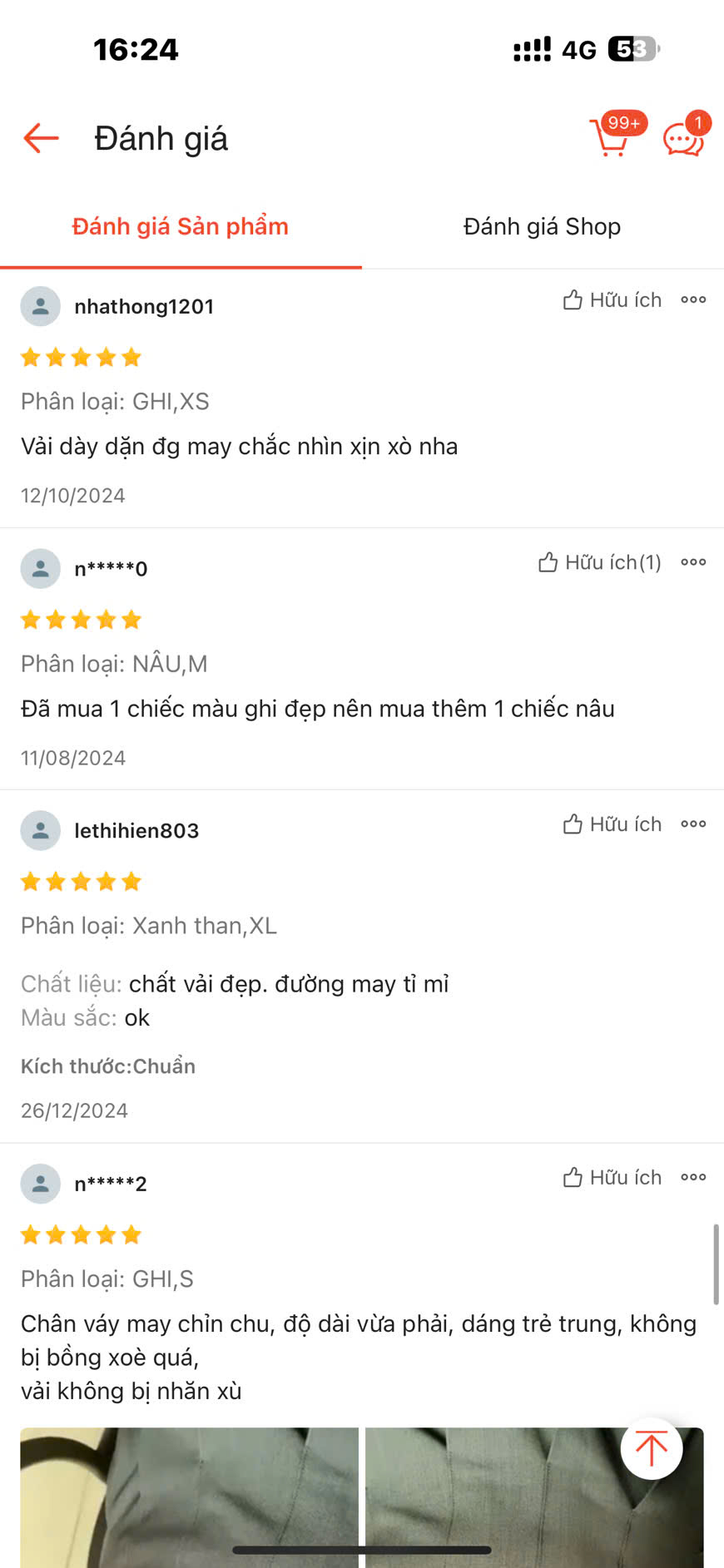
Task: Jump back to top with arrow button
Action: (652, 1449)
